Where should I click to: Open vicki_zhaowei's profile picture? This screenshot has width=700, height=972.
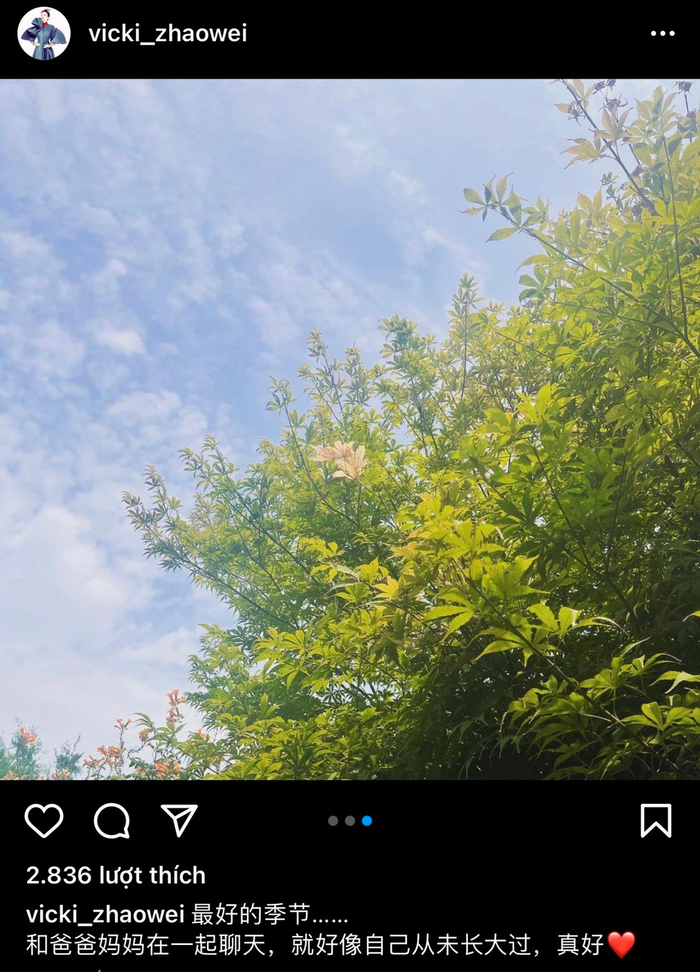click(44, 33)
